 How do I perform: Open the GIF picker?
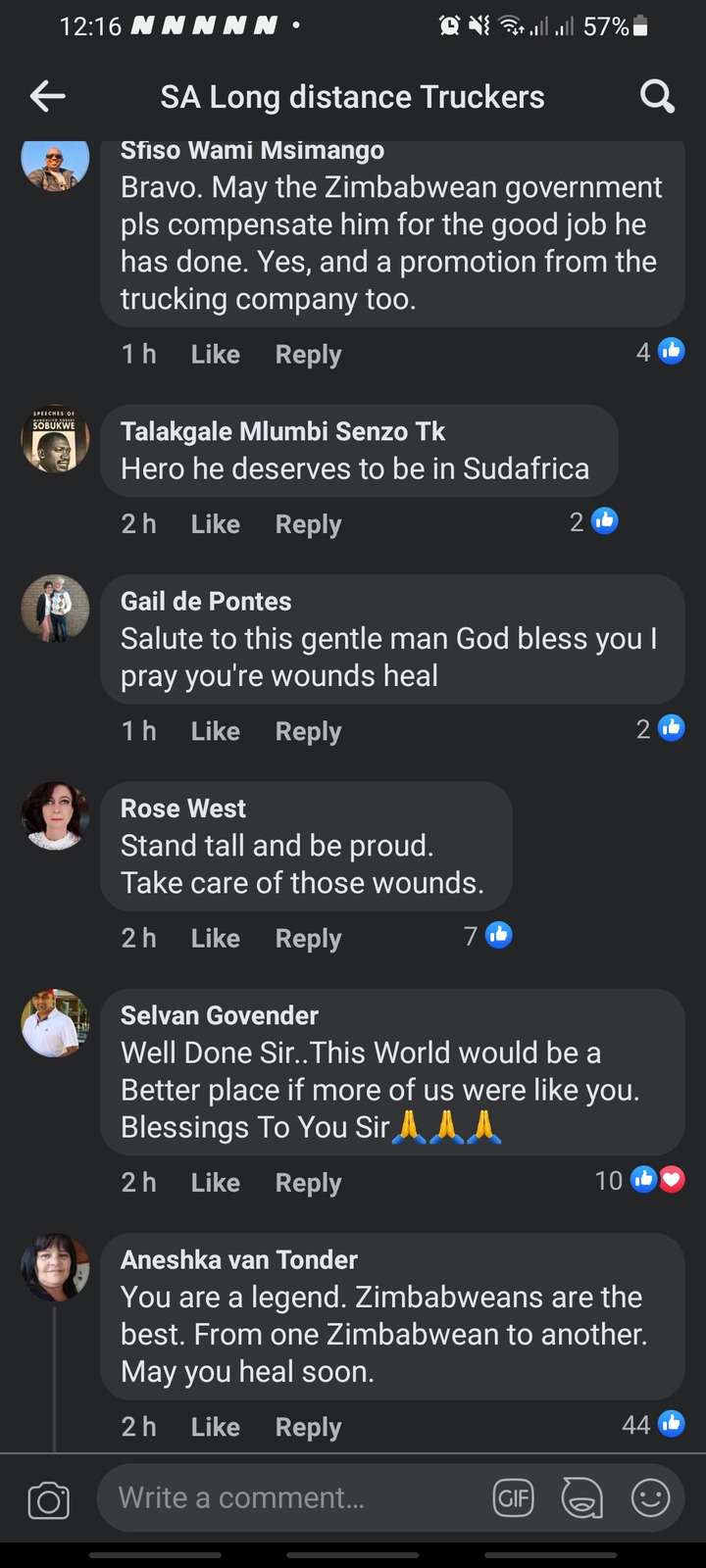tap(513, 1497)
